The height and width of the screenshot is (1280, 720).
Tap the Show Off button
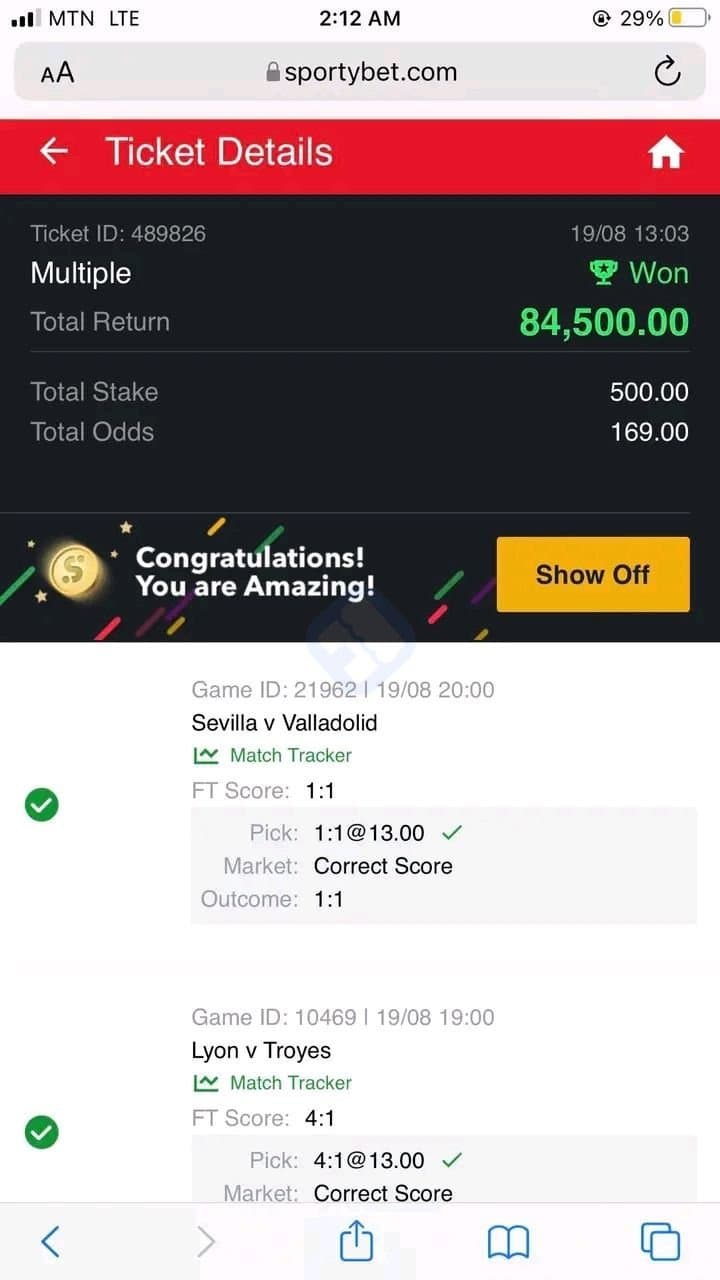[593, 574]
